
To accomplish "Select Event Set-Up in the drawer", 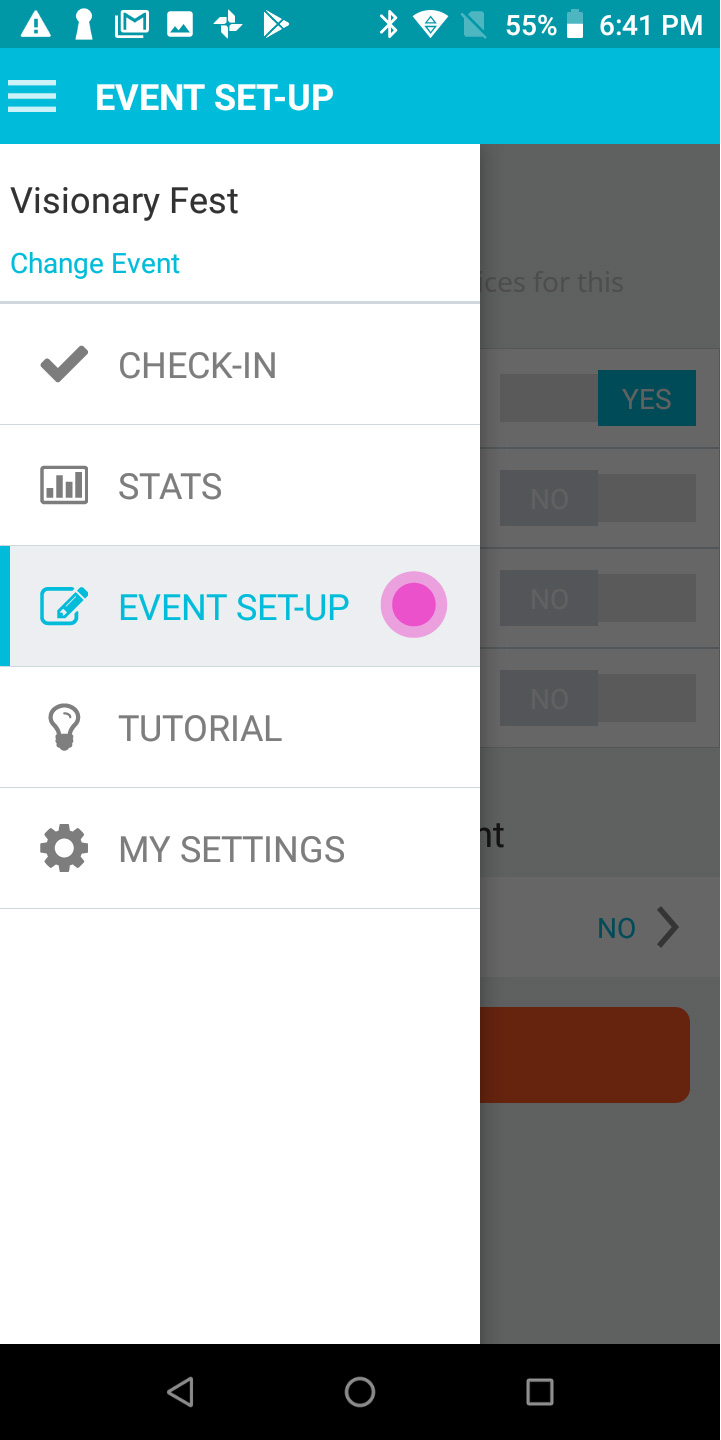I will (x=240, y=607).
